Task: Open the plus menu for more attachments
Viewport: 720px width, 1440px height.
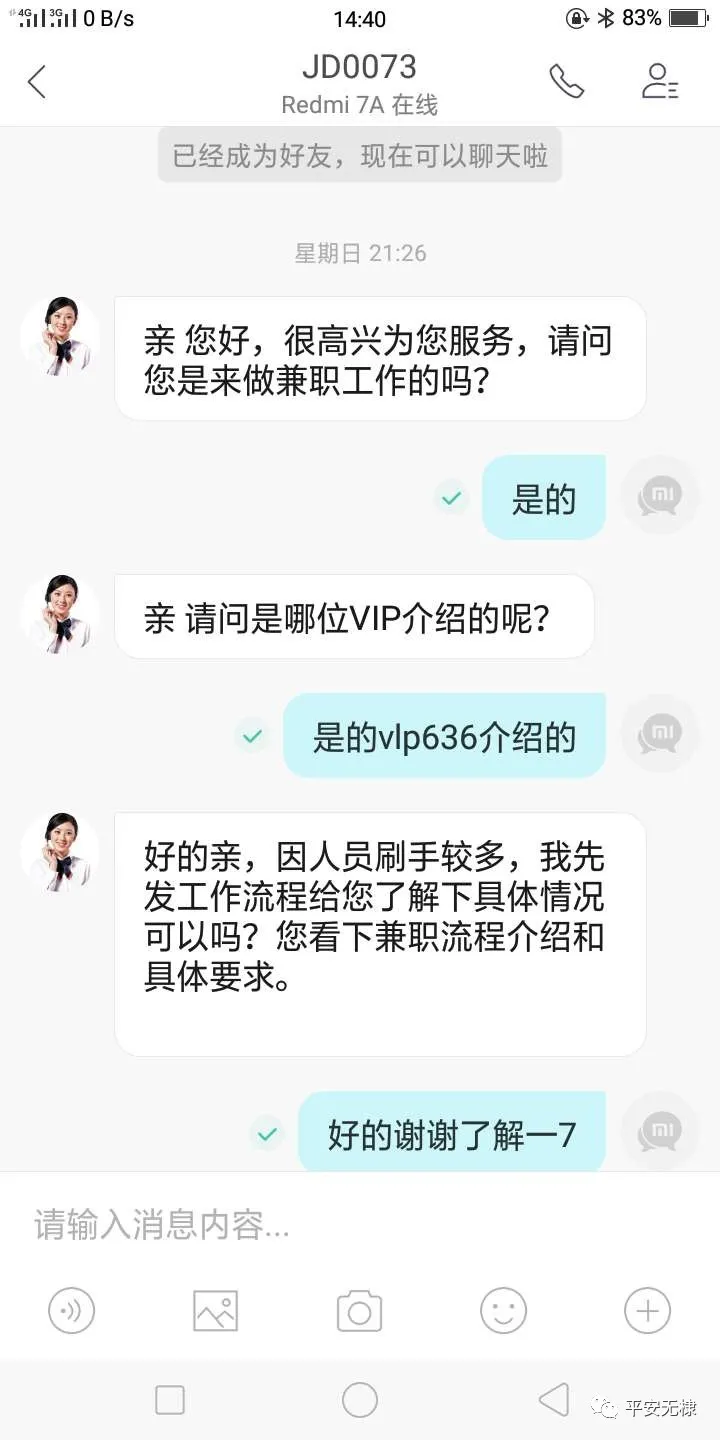Action: point(647,1310)
